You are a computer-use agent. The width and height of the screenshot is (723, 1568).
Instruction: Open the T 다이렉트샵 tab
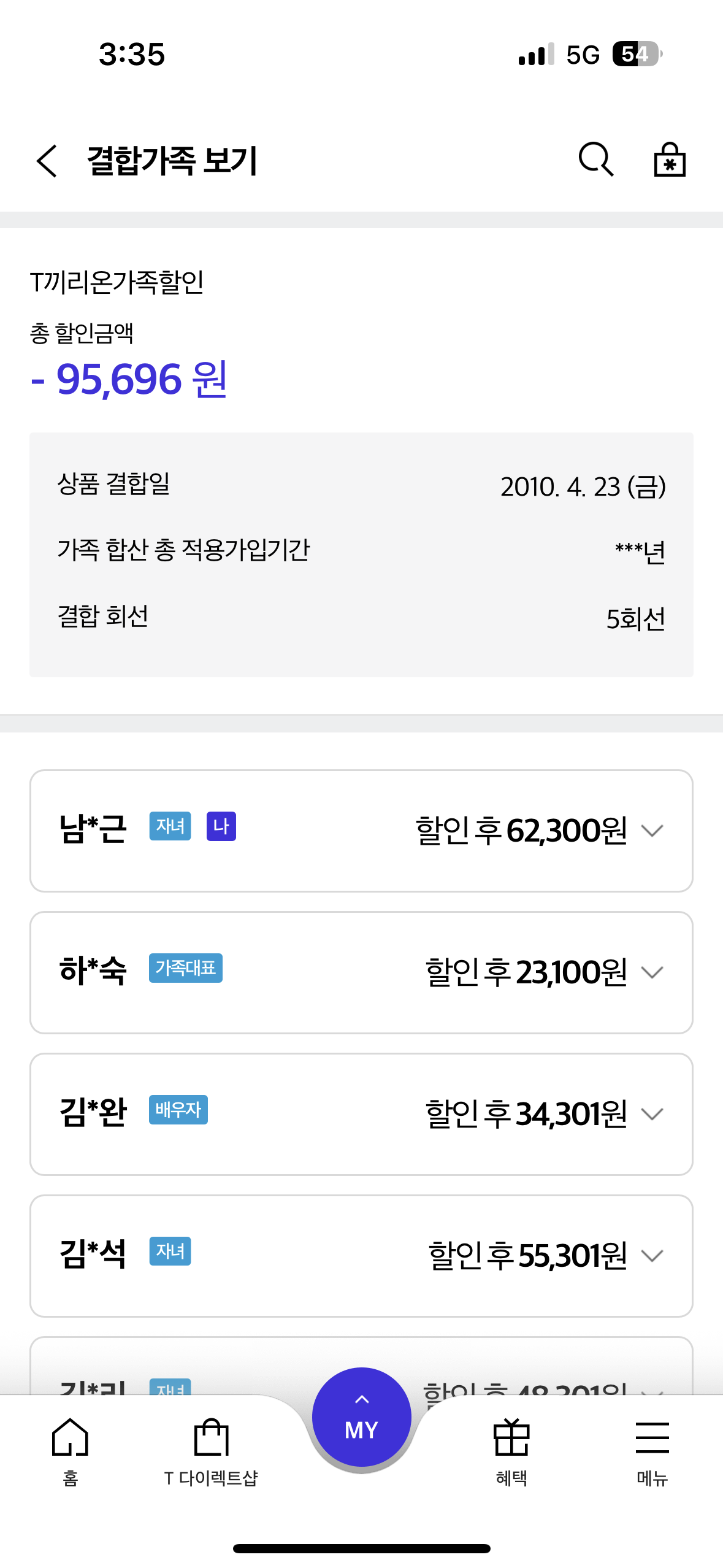211,1451
